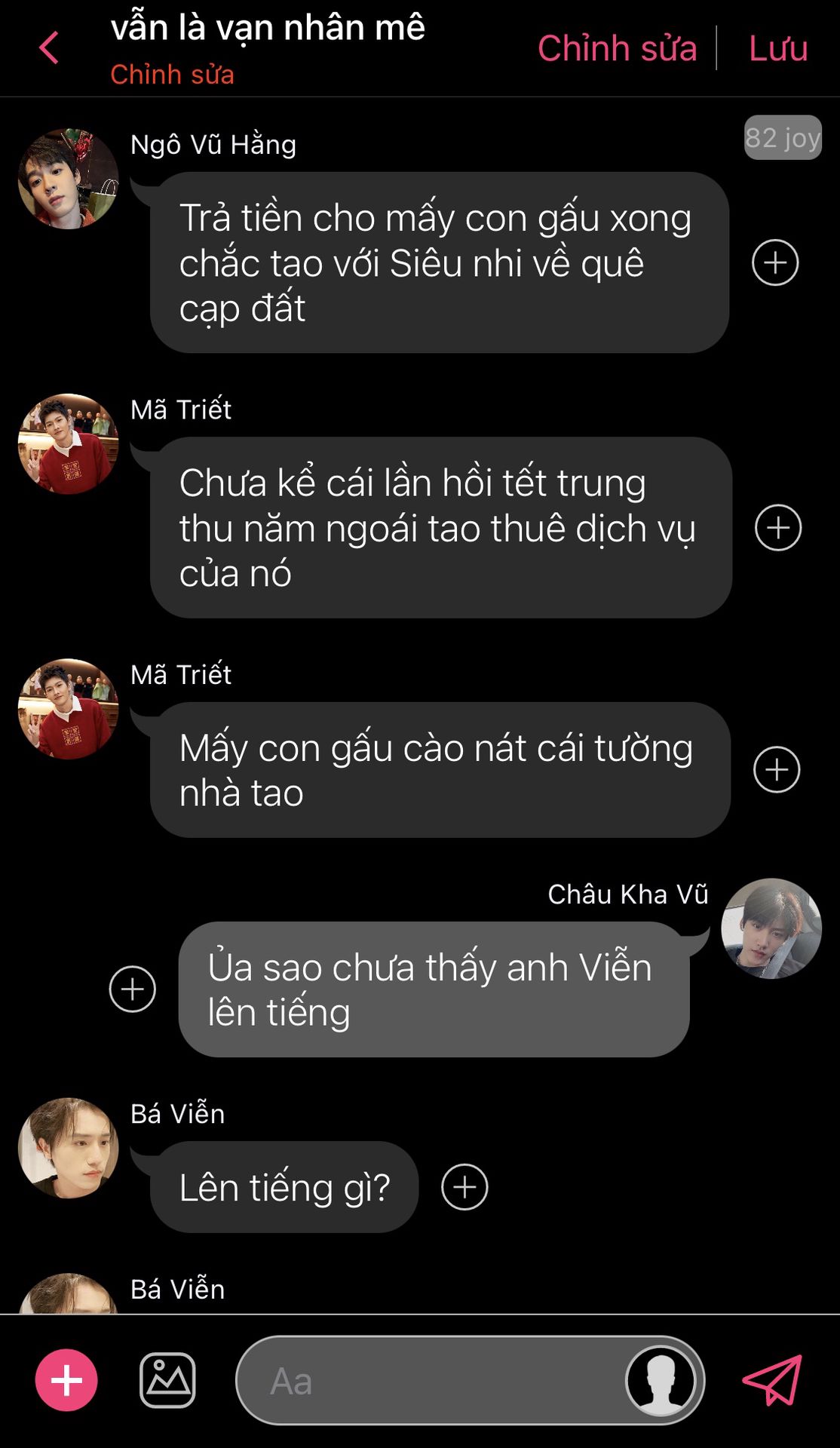840x1448 pixels.
Task: Tap Ngô Vũ Hằng's avatar
Action: (68, 179)
